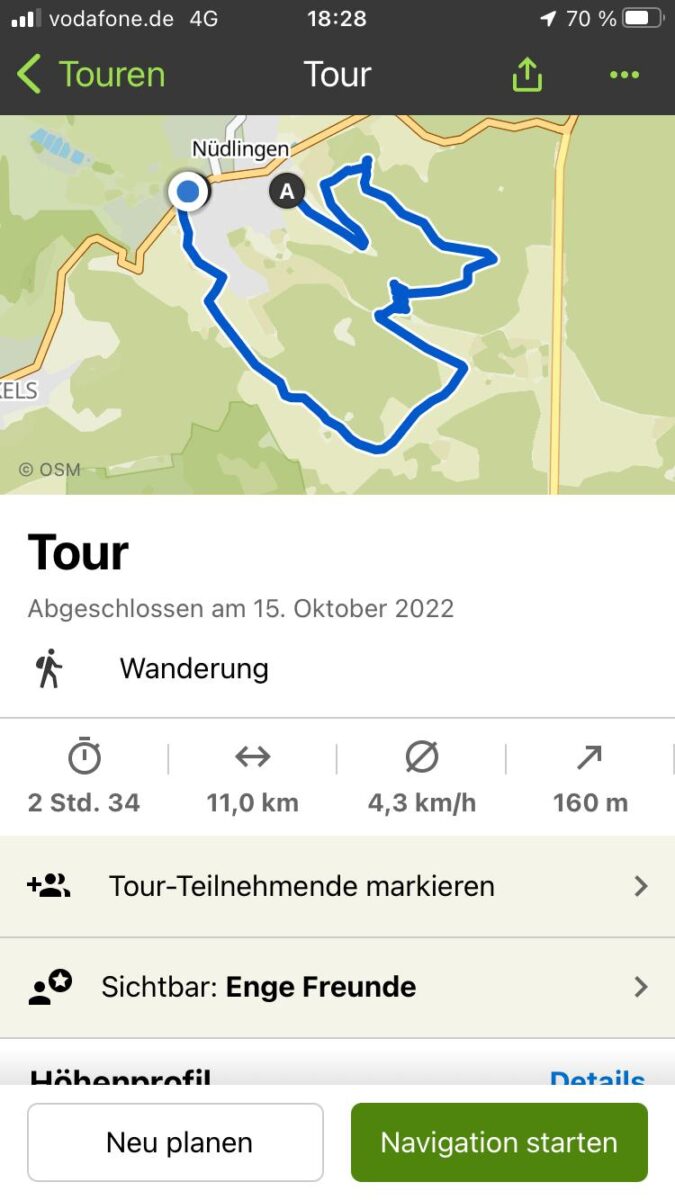
Task: Start navigation for this tour
Action: tap(499, 1142)
